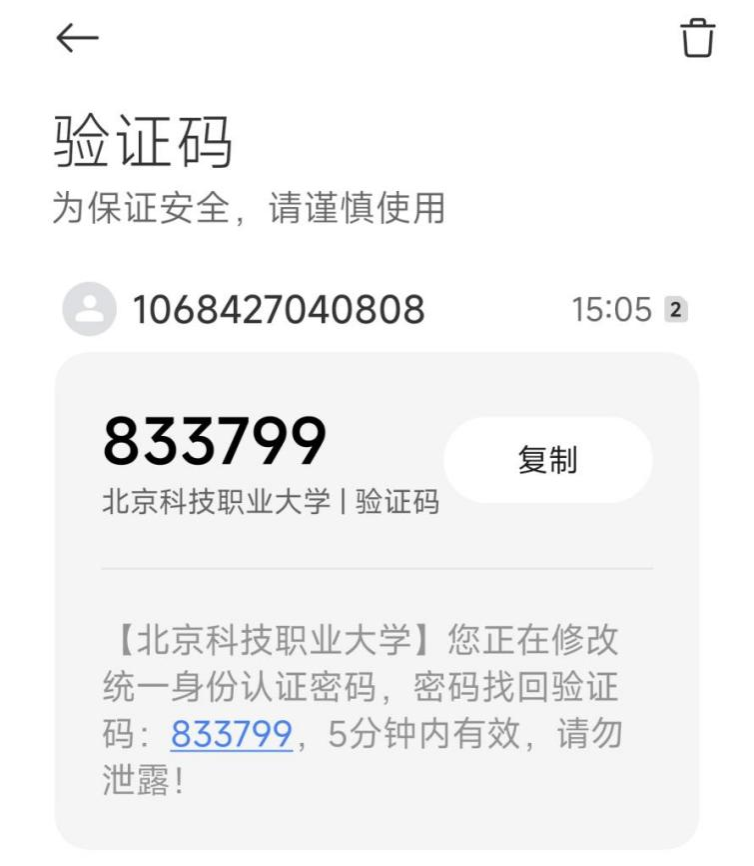Copy the verification code with 复制
The height and width of the screenshot is (866, 754).
547,460
